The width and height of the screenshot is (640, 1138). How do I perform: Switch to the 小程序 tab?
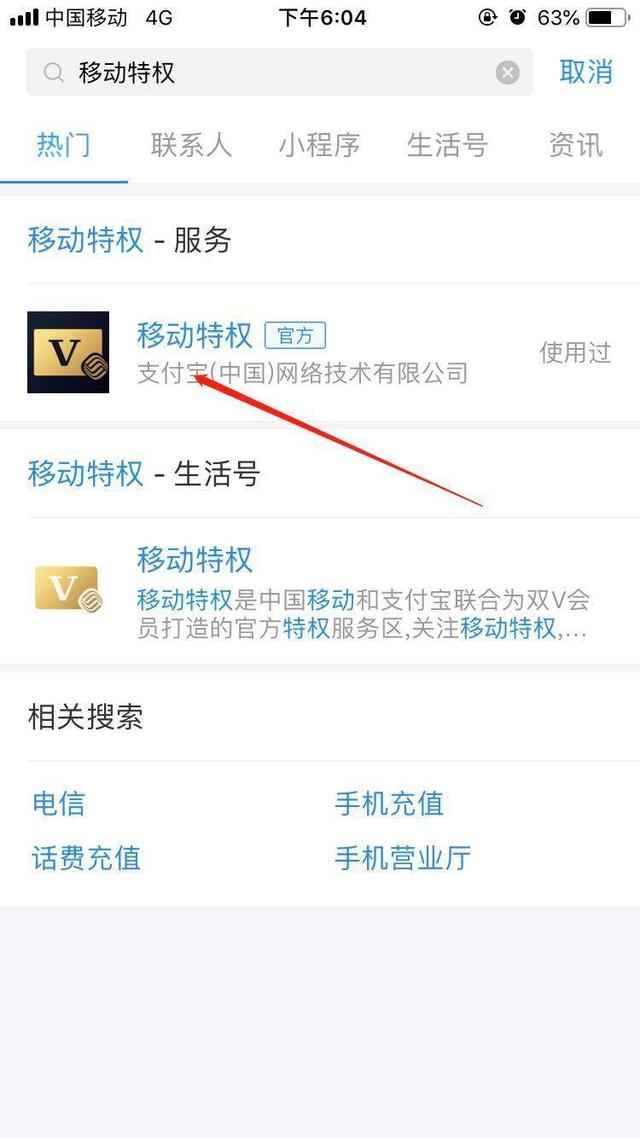(x=319, y=145)
